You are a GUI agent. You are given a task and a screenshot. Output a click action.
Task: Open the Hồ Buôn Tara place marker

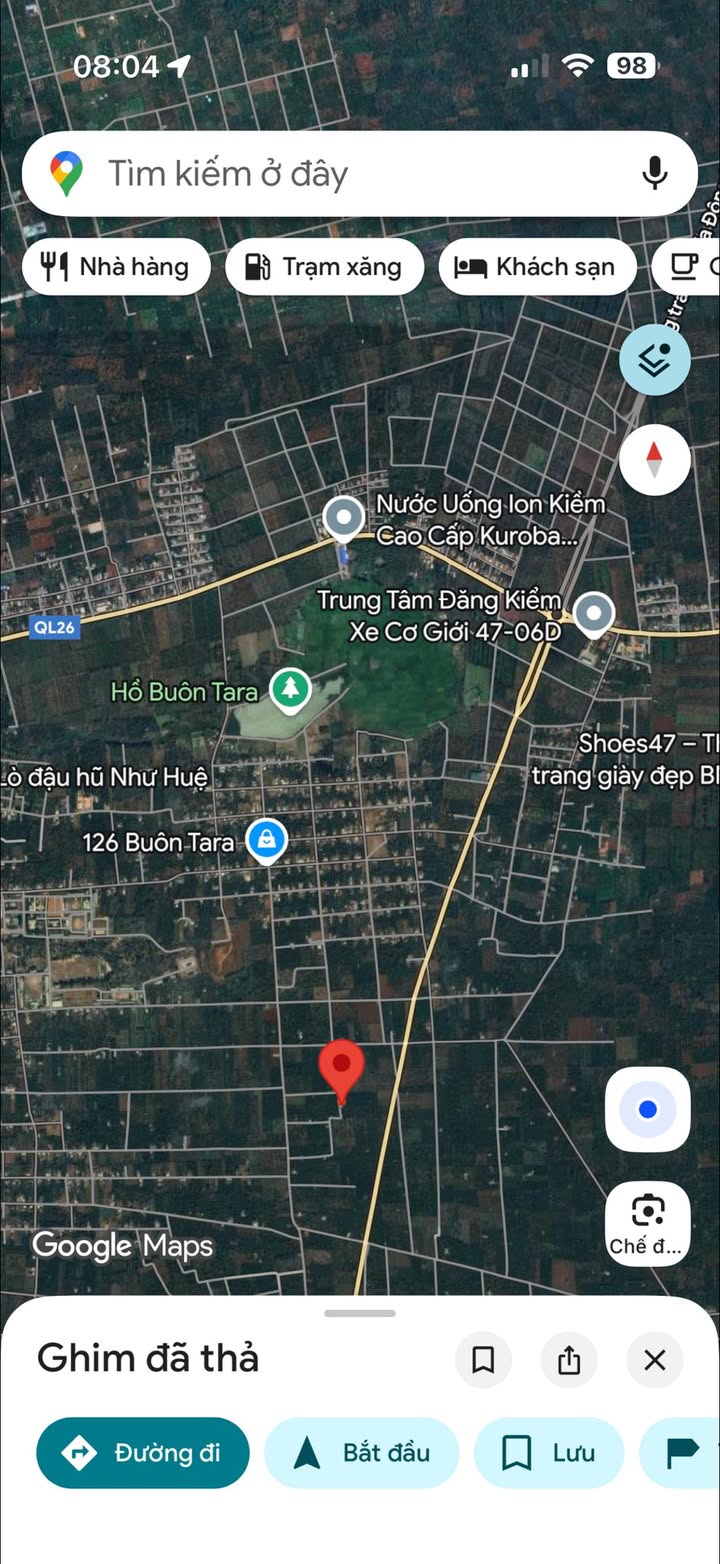coord(290,689)
